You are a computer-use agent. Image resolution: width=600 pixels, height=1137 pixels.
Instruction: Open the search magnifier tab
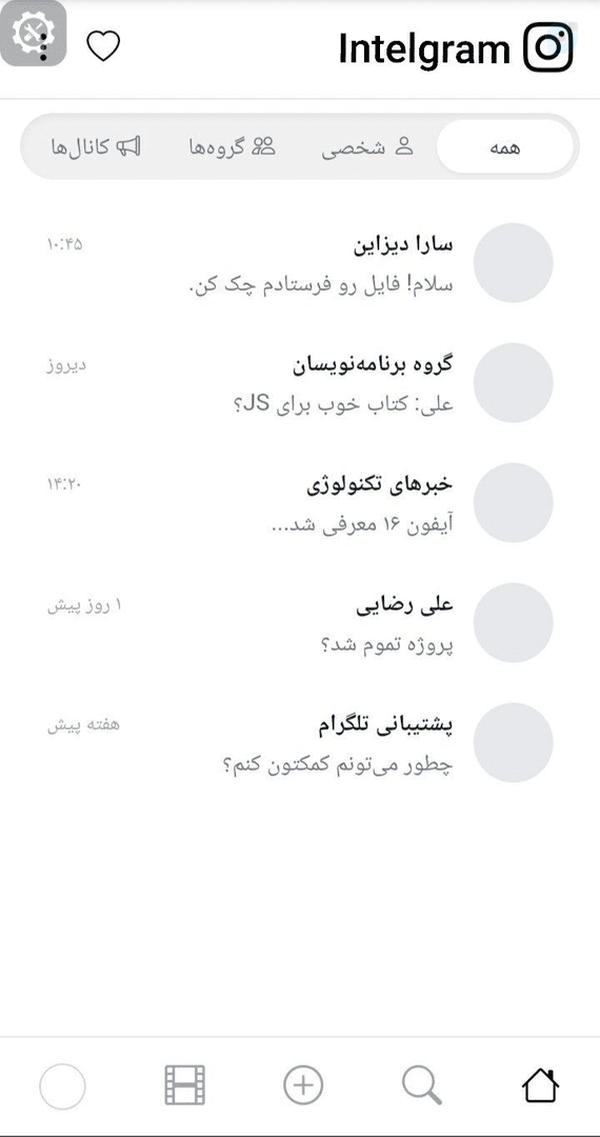pos(422,1086)
